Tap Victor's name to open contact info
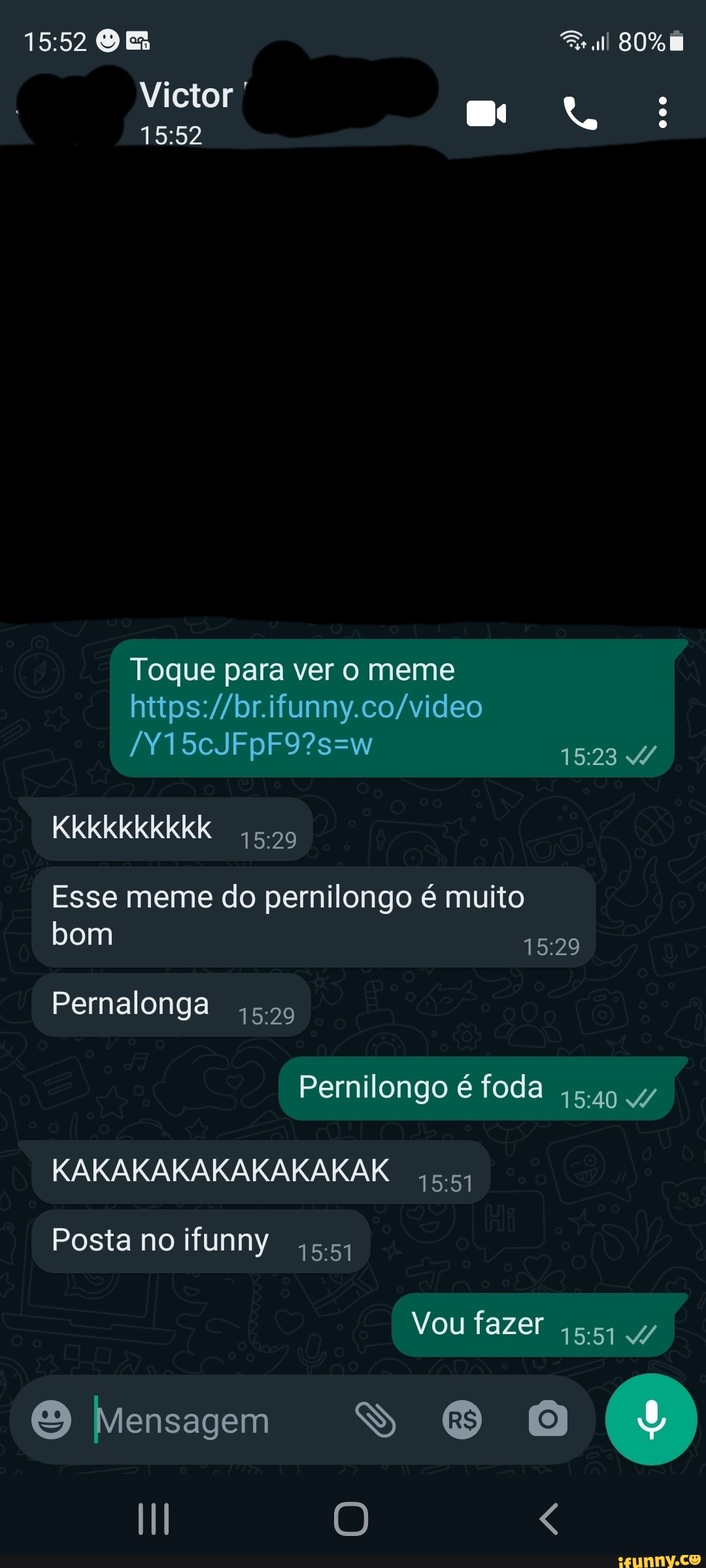Screen dimensions: 706x1568 (185, 93)
